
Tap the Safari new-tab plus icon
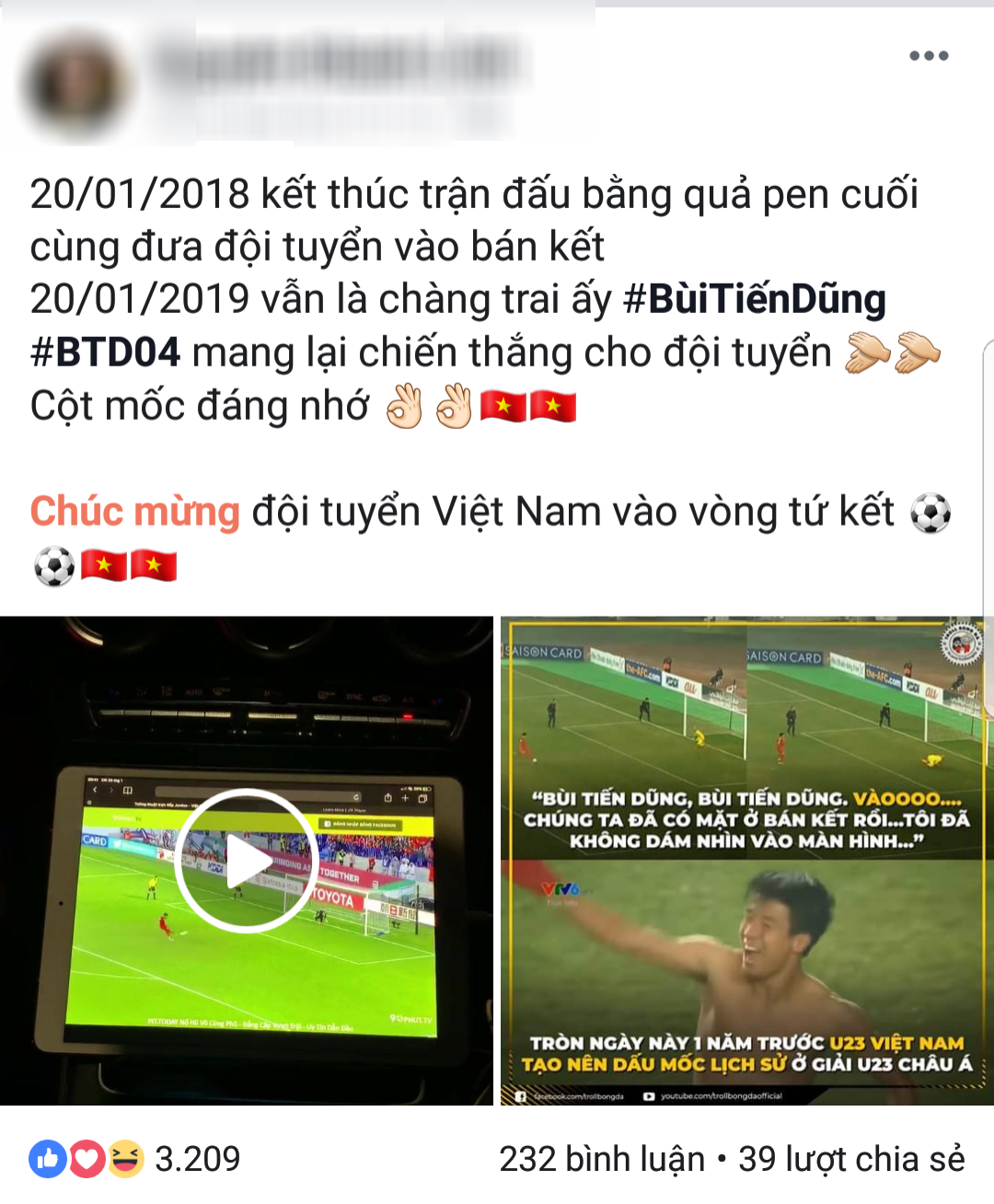click(x=405, y=798)
